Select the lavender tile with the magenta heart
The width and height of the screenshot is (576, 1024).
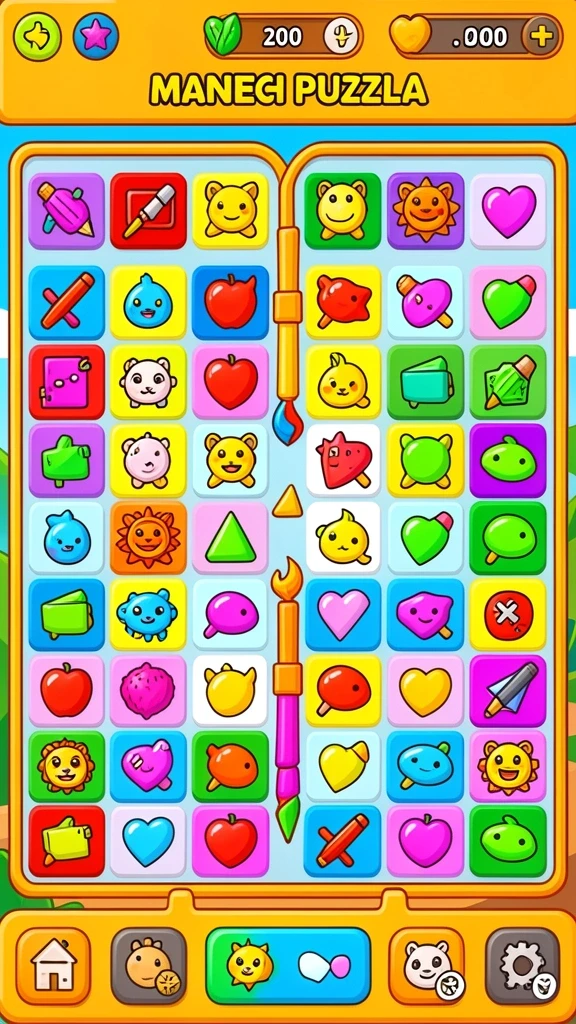coord(508,211)
